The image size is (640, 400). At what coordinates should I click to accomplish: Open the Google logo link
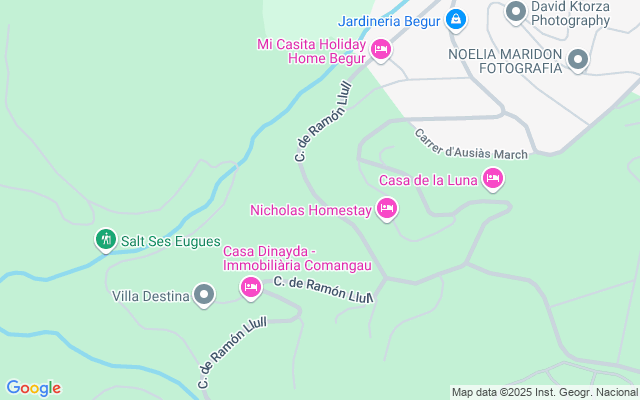[x=33, y=388]
